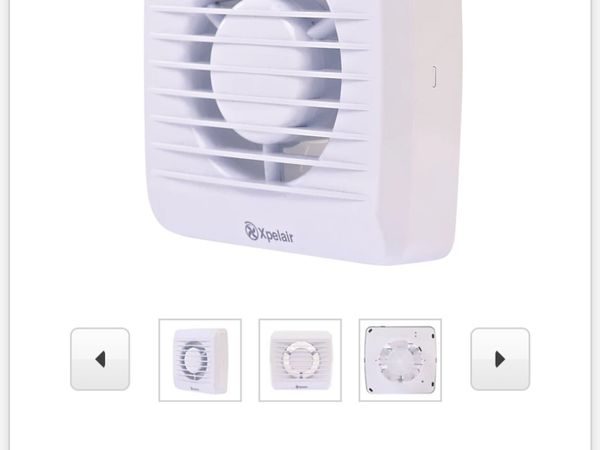Go to the previous gallery image
The width and height of the screenshot is (600, 450).
(x=100, y=359)
